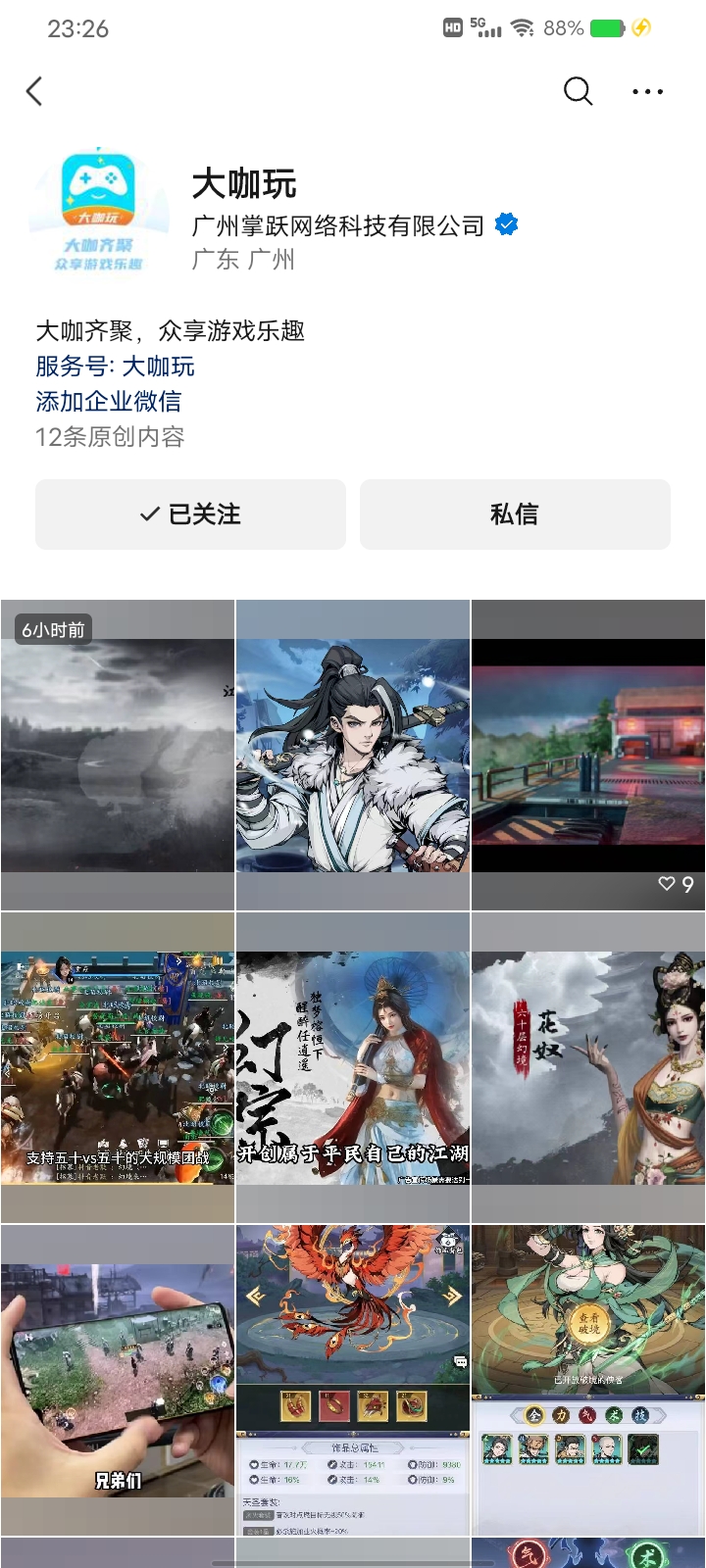This screenshot has width=706, height=1568.
Task: Go back using the top-left arrow
Action: pyautogui.click(x=35, y=92)
